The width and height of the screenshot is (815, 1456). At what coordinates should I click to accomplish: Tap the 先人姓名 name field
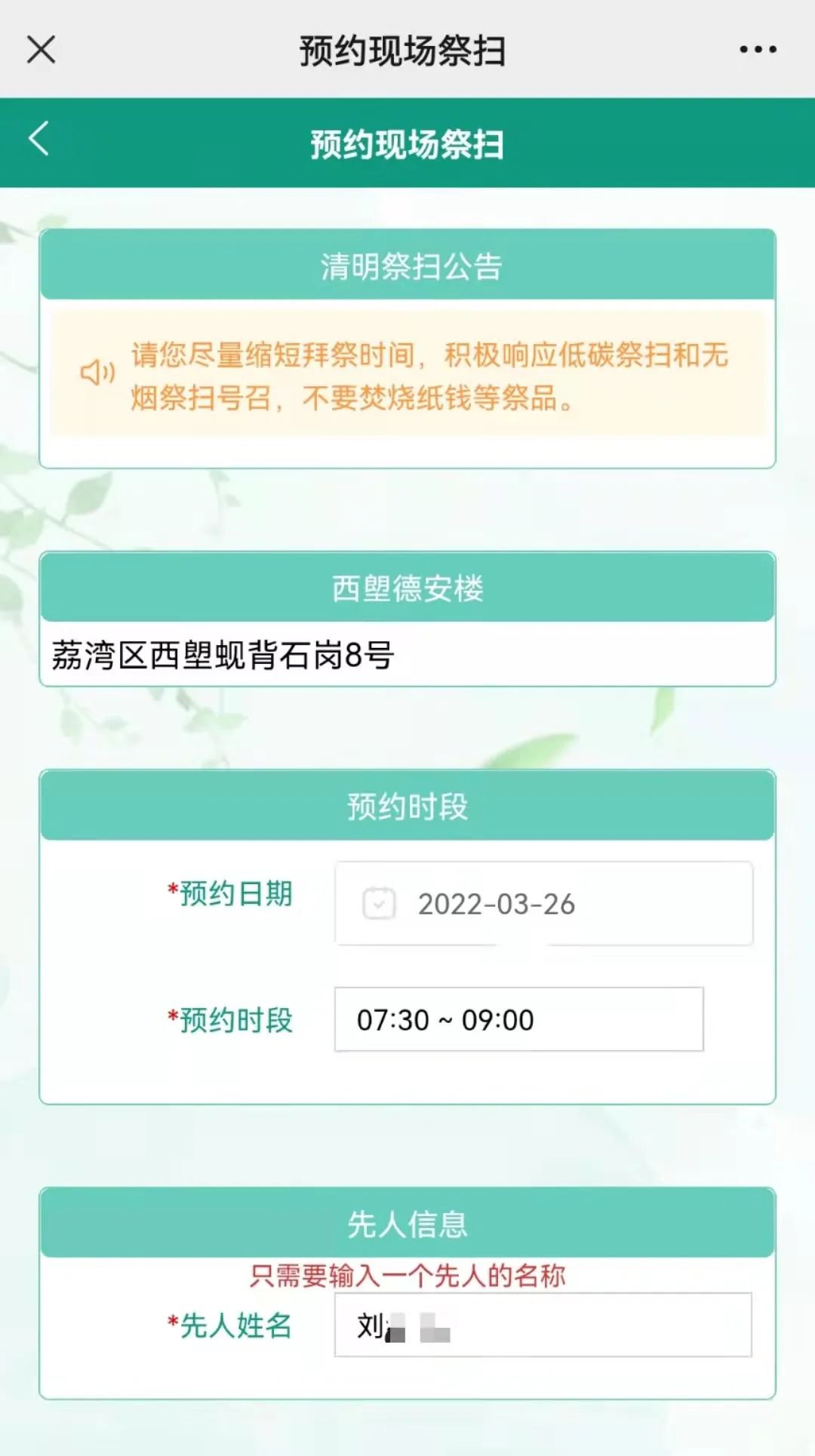coord(543,1325)
